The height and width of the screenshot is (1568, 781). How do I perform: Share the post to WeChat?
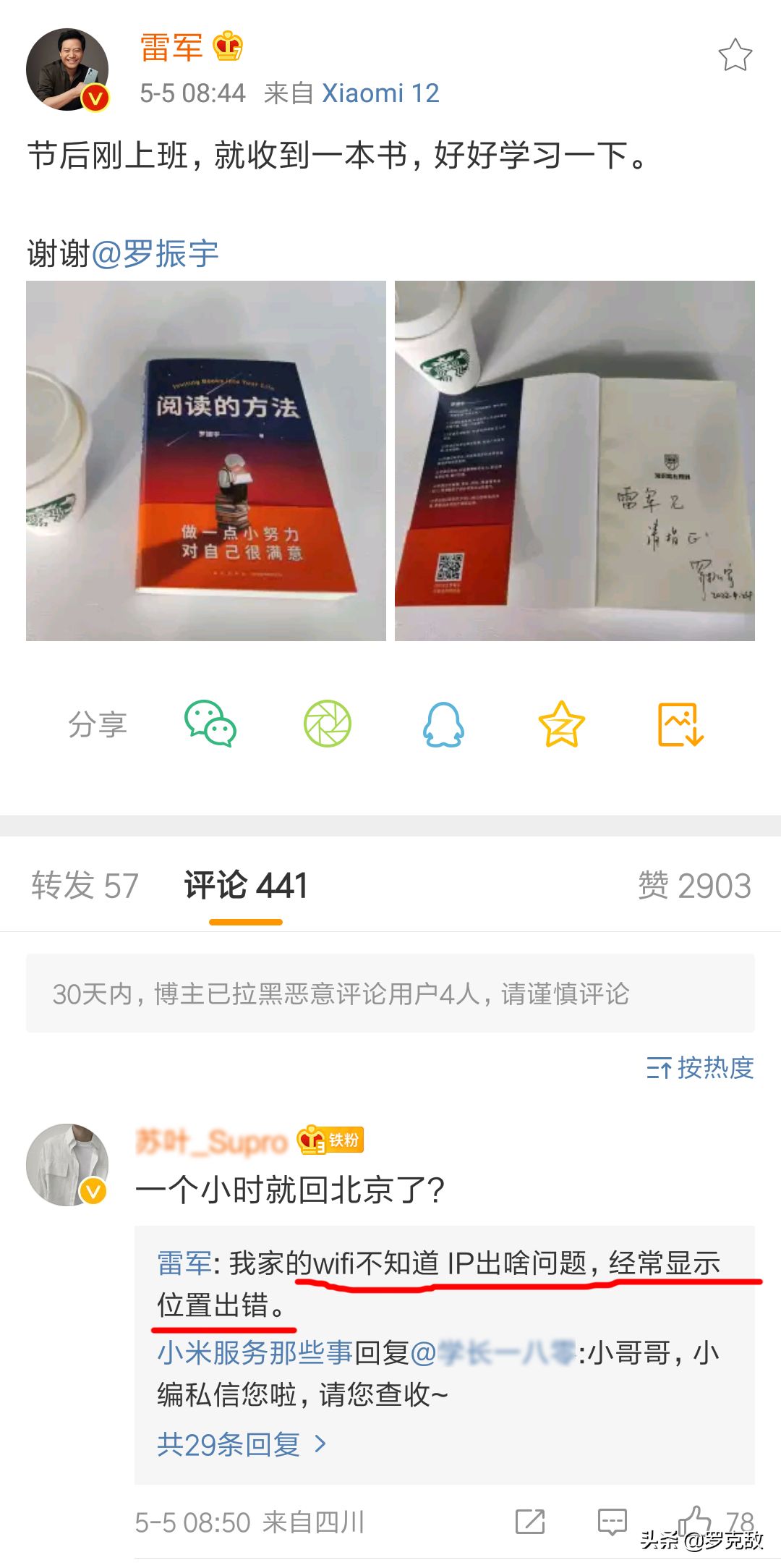210,724
